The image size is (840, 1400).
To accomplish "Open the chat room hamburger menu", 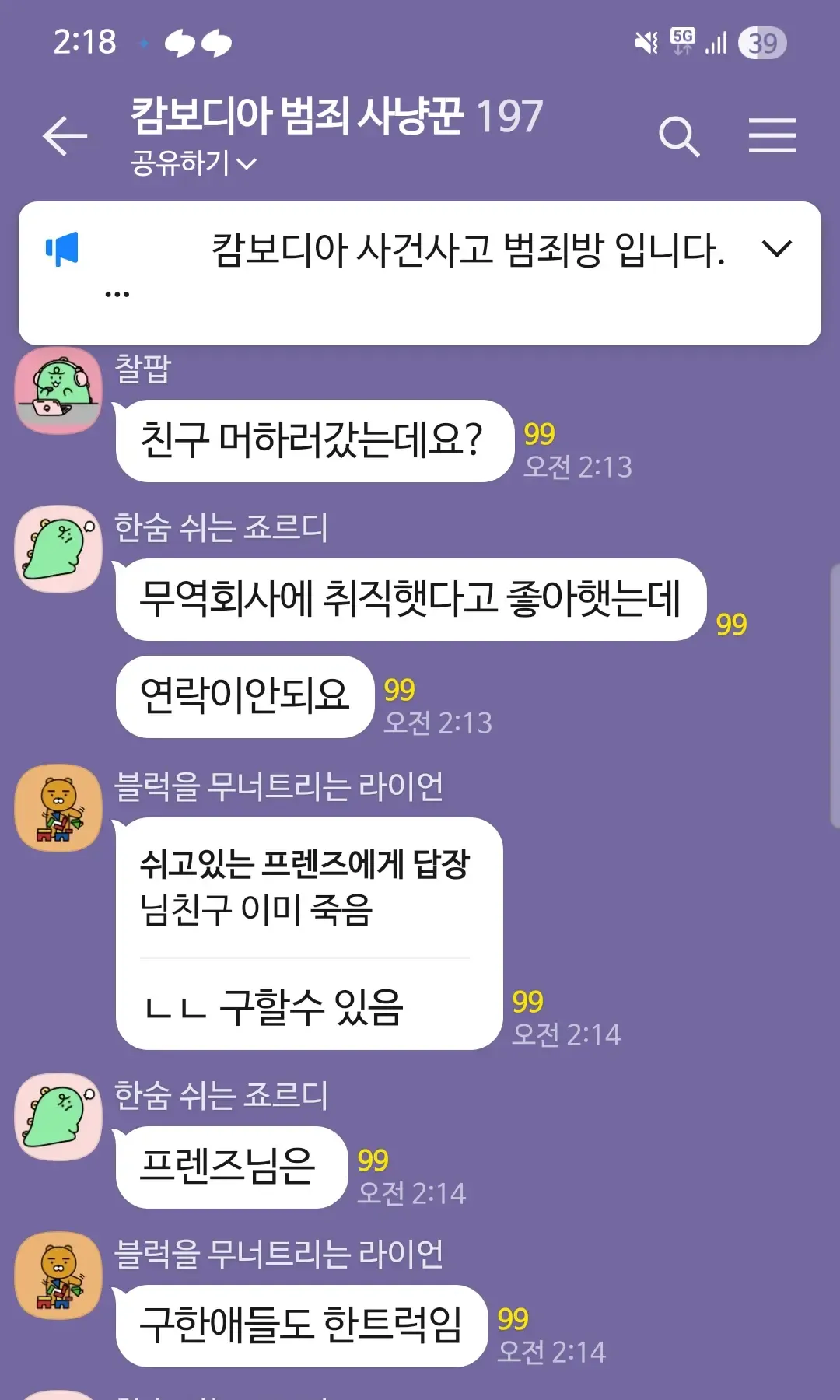I will (x=772, y=136).
